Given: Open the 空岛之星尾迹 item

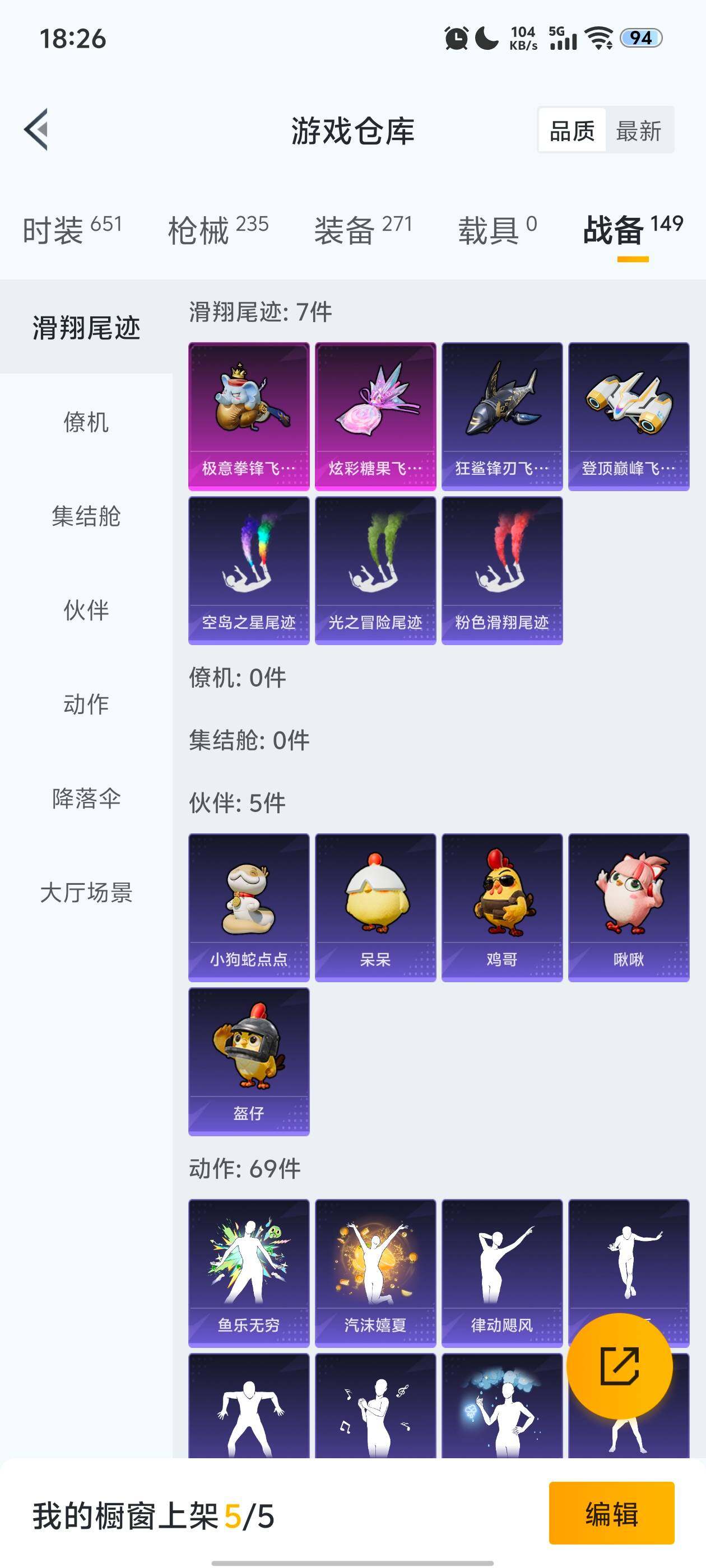Looking at the screenshot, I should click(249, 570).
